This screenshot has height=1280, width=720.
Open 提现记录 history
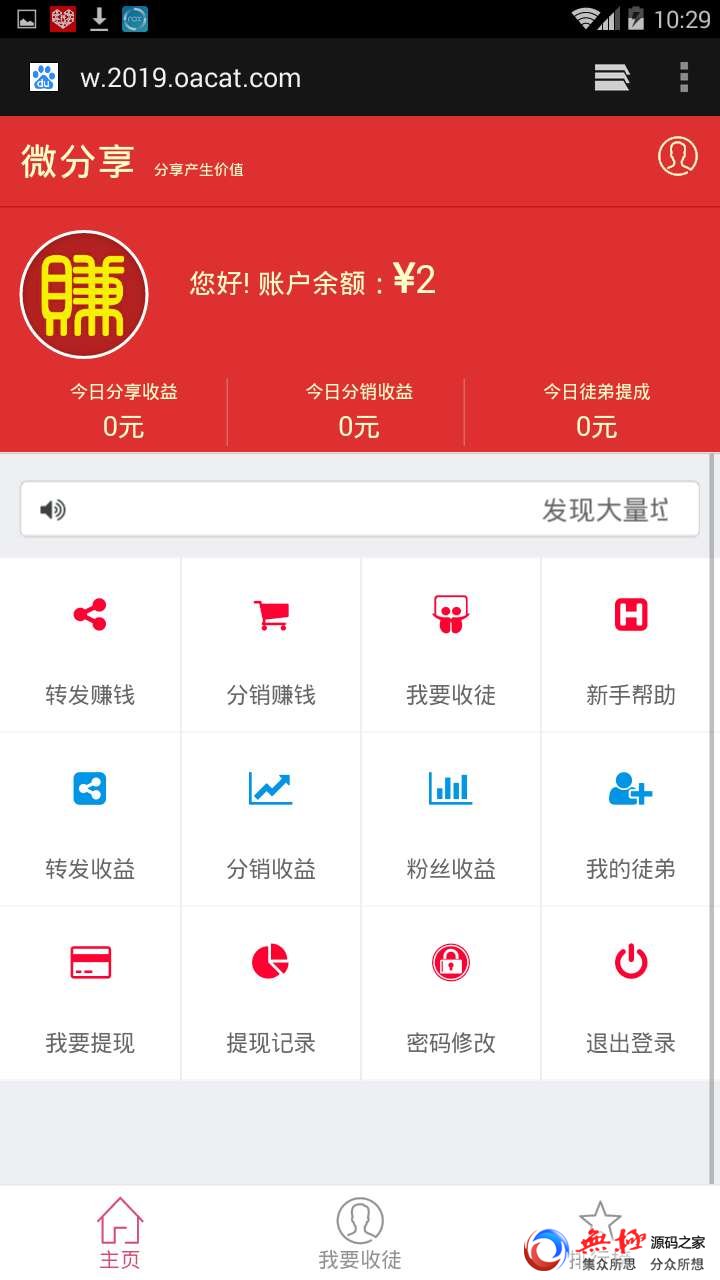point(271,993)
